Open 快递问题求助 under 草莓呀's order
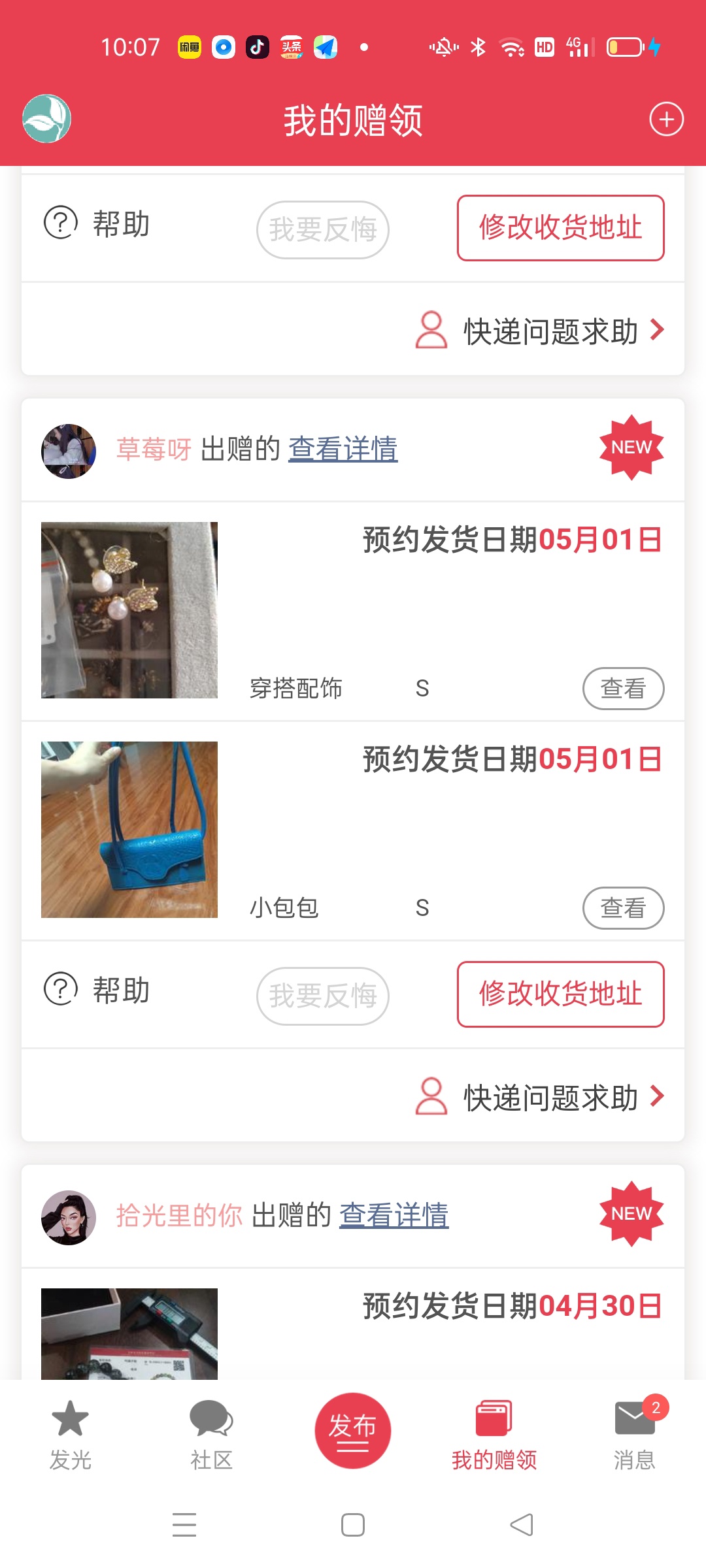The height and width of the screenshot is (1568, 706). (x=541, y=1097)
